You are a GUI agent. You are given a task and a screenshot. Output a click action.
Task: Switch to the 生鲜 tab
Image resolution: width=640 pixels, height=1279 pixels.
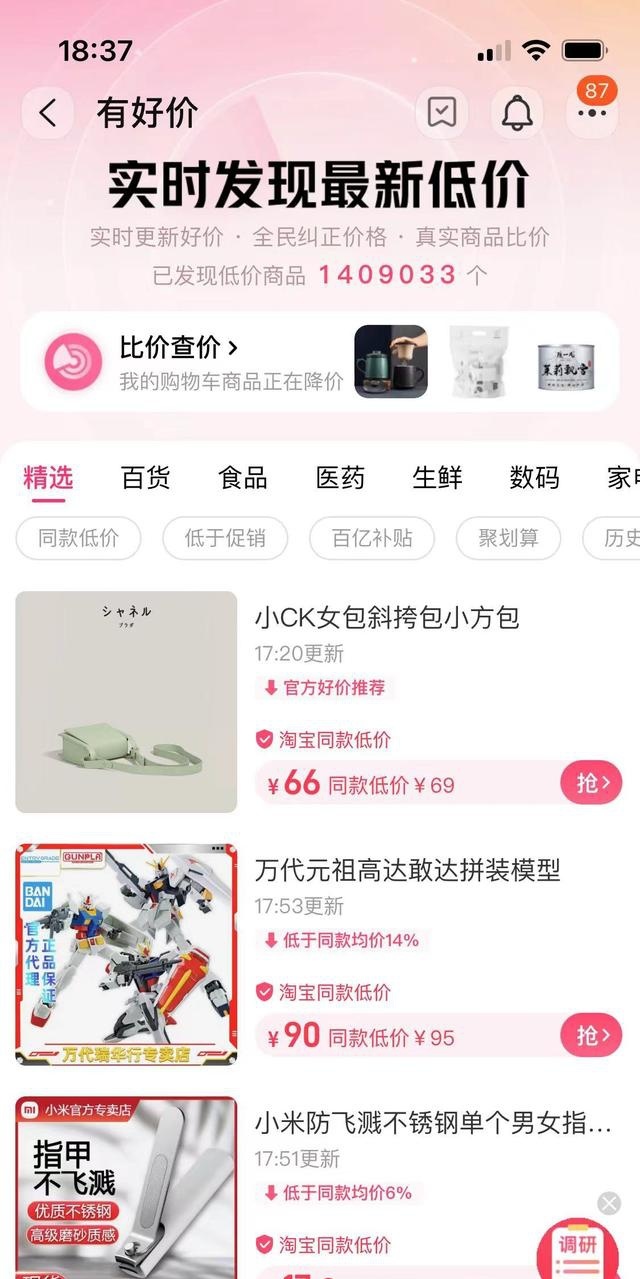pyautogui.click(x=437, y=478)
